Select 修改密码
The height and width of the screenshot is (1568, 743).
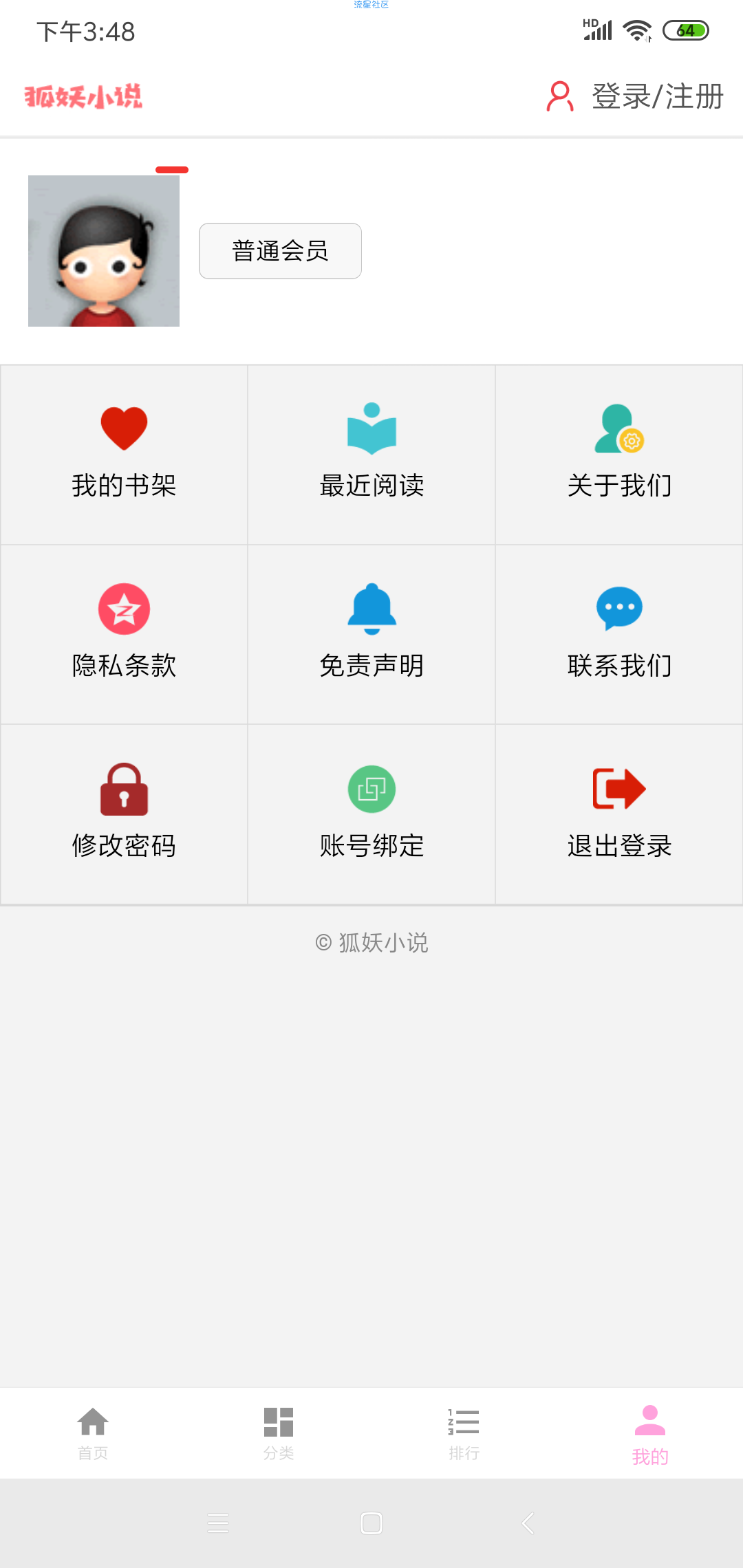point(124,814)
